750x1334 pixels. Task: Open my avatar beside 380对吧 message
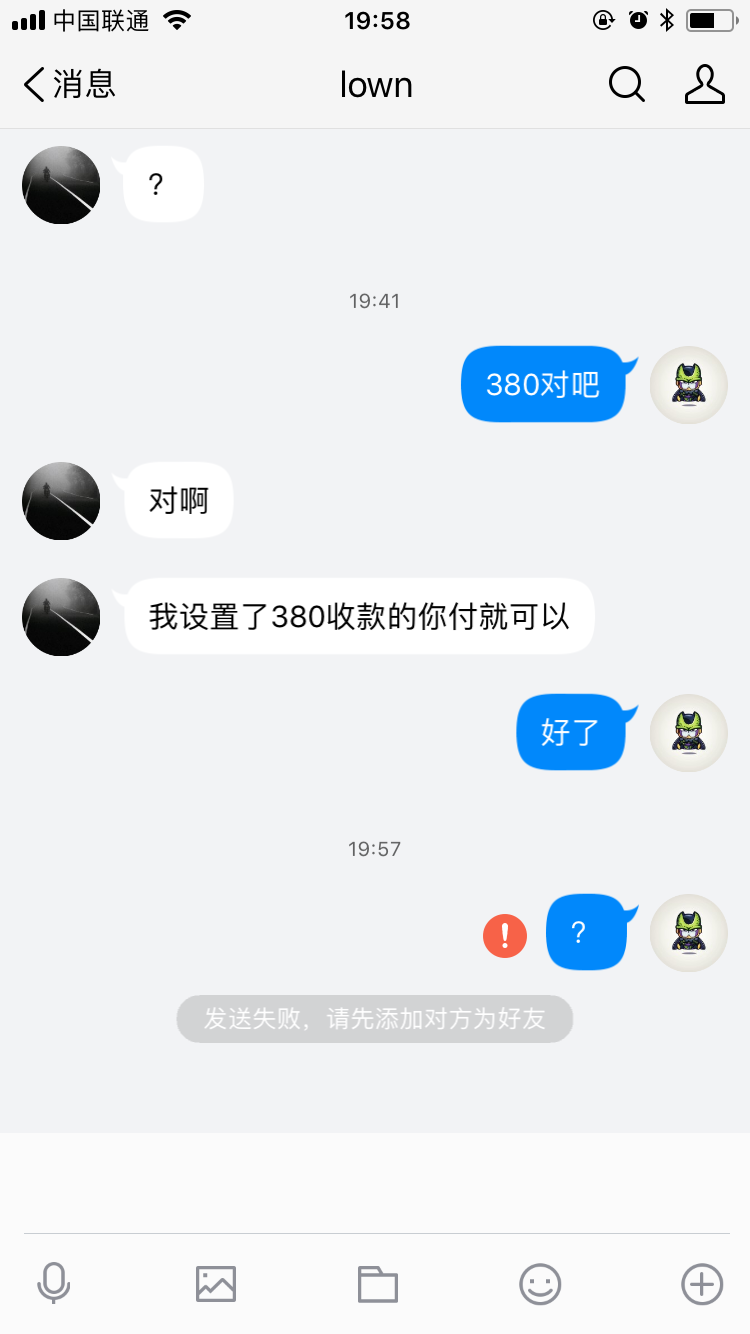coord(688,385)
